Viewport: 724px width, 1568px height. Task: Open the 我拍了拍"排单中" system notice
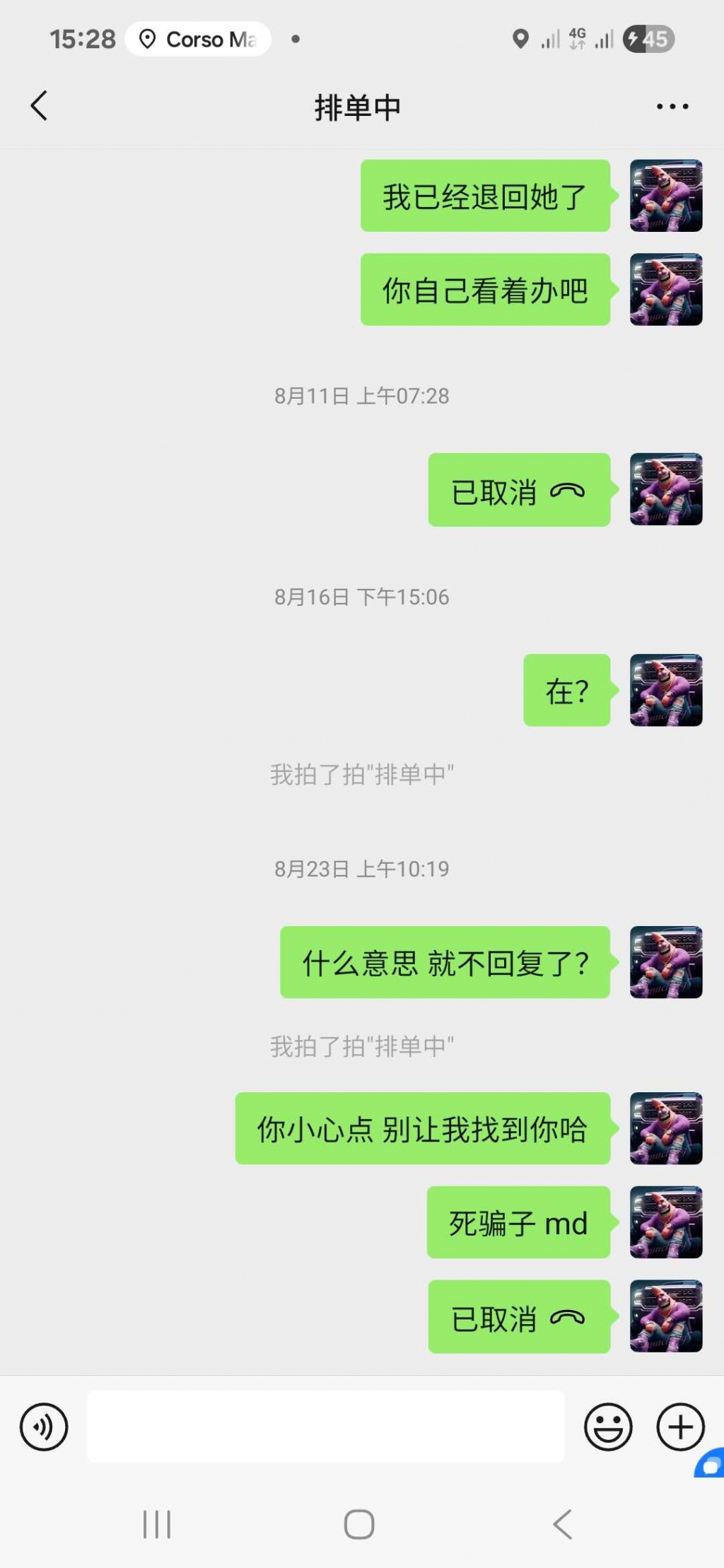click(x=362, y=775)
